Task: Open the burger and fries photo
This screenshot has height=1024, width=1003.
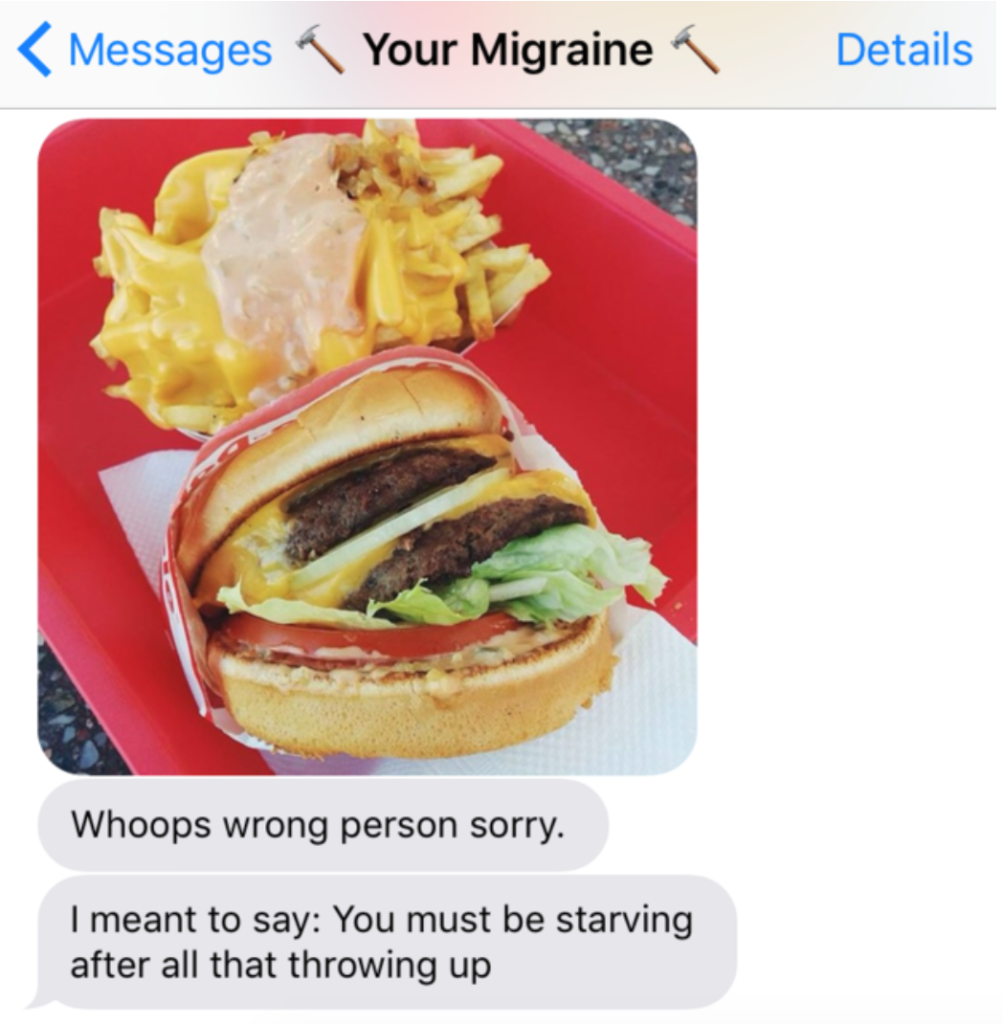Action: click(x=367, y=446)
